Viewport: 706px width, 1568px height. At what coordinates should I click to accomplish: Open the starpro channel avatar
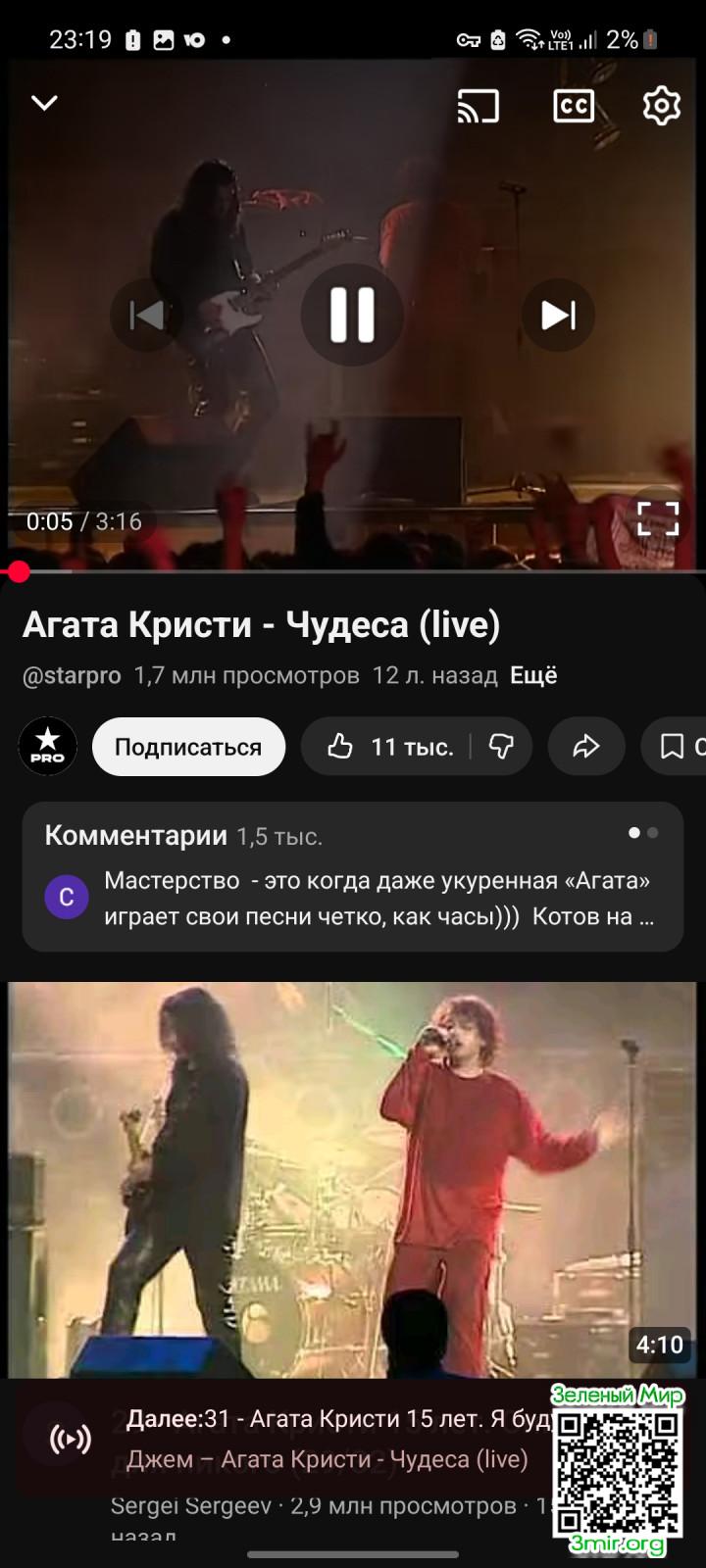(x=48, y=747)
